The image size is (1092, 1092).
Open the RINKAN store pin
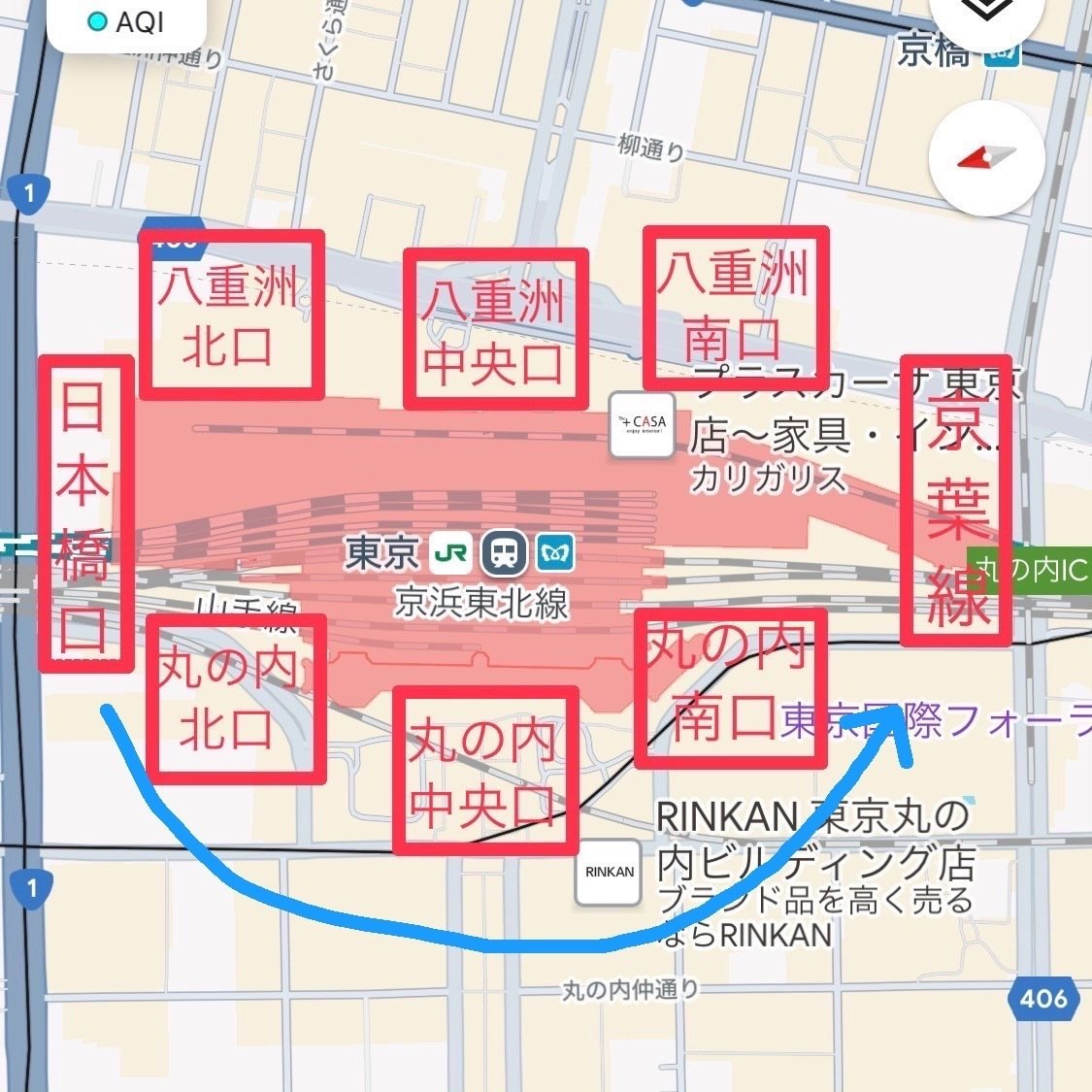coord(608,872)
